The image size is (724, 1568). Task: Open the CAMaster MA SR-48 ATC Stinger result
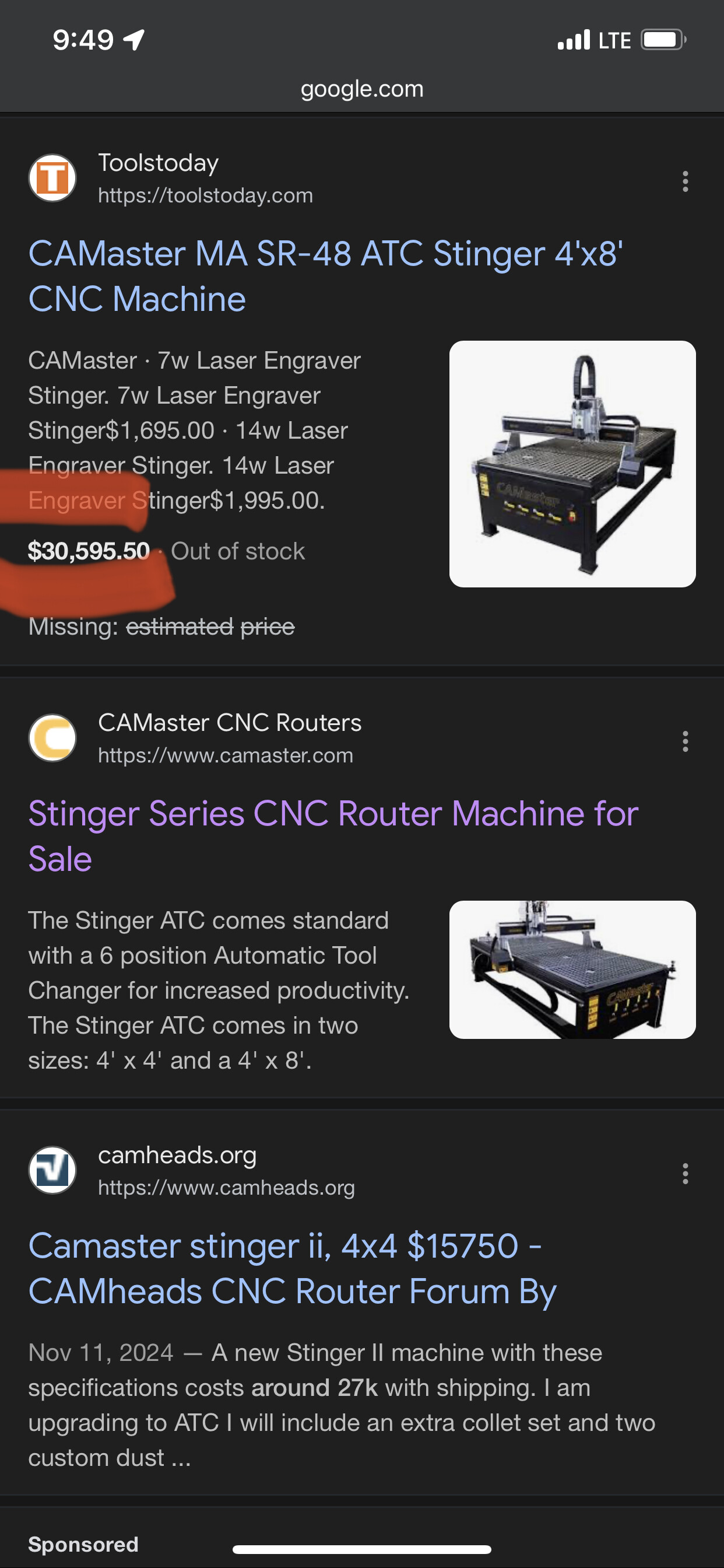[x=325, y=276]
